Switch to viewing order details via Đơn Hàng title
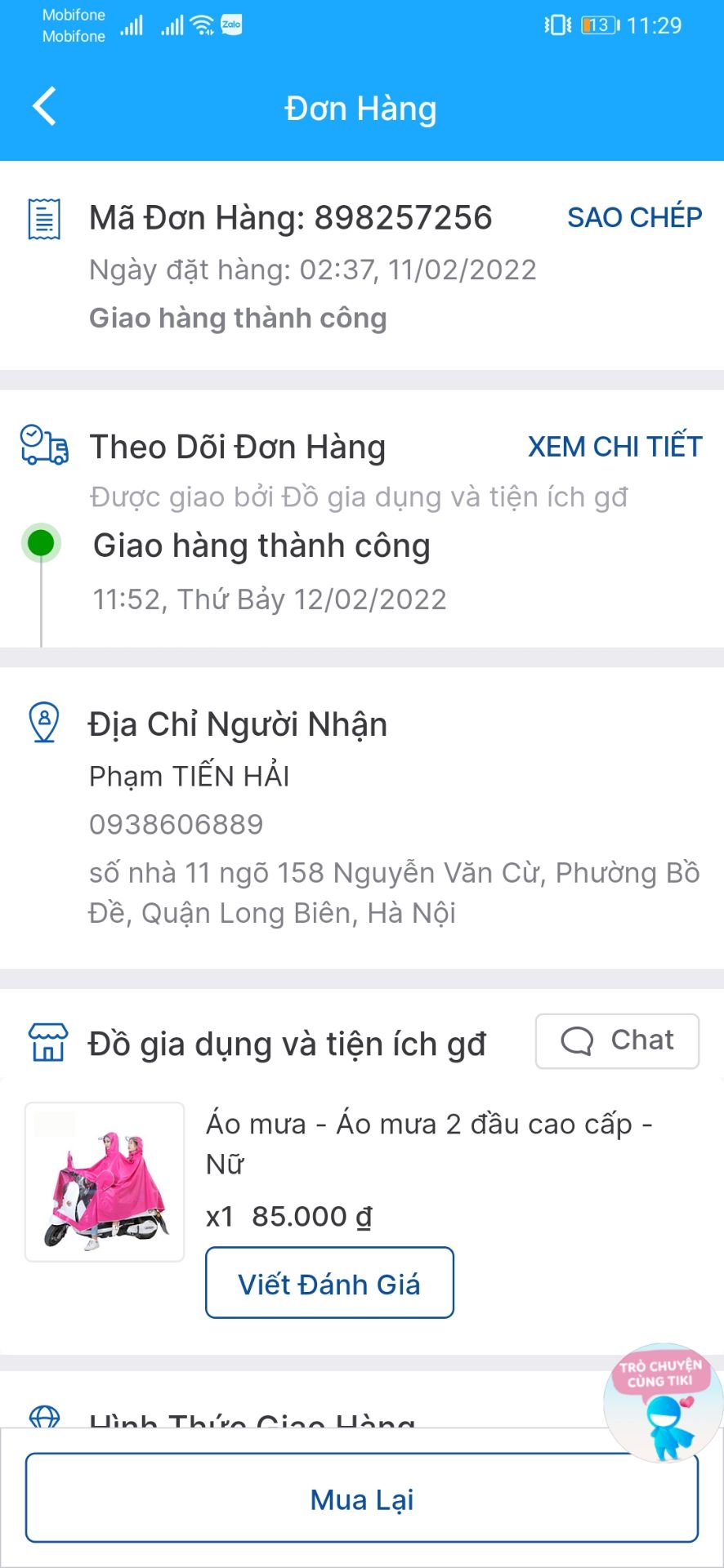The height and width of the screenshot is (1568, 724). pyautogui.click(x=361, y=107)
